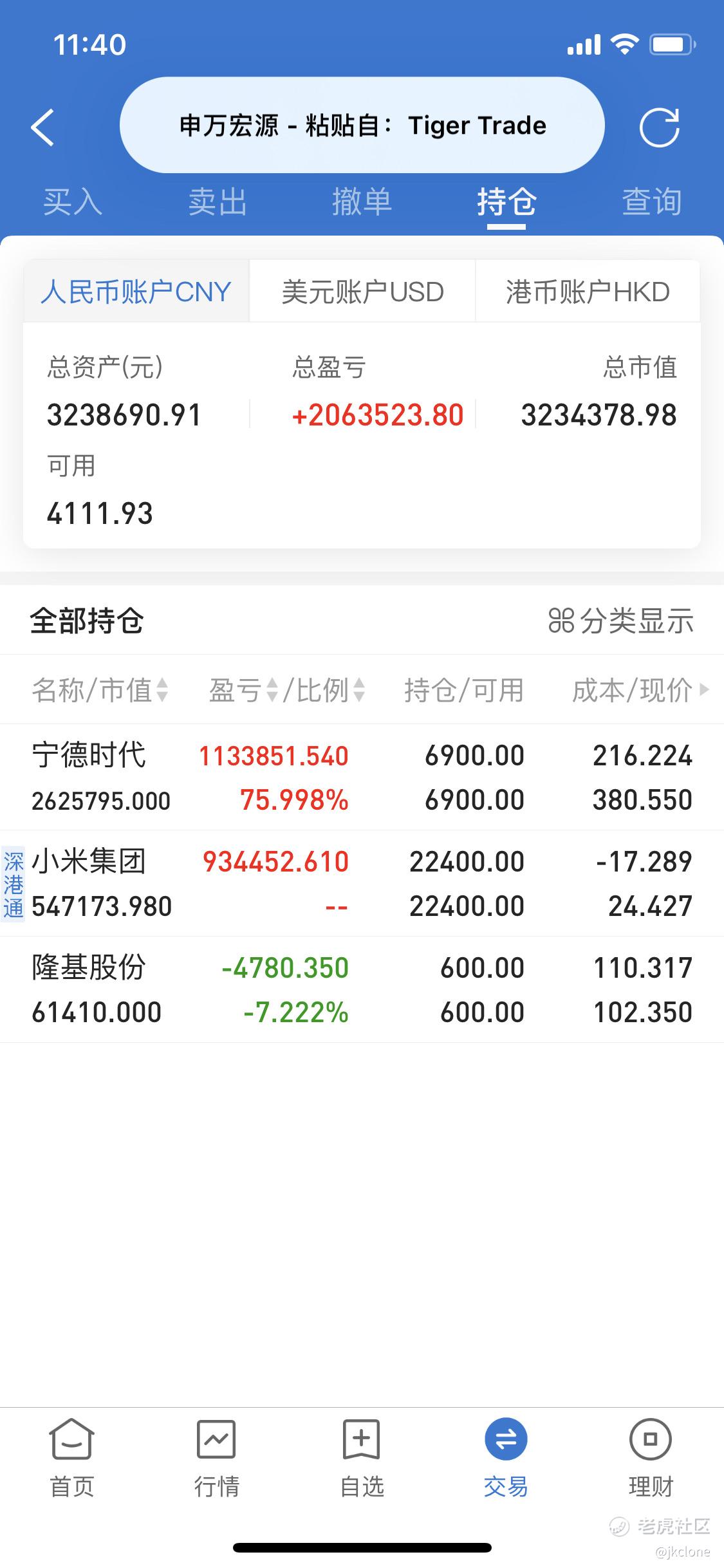
Task: Open the 理财 tab
Action: click(651, 1459)
